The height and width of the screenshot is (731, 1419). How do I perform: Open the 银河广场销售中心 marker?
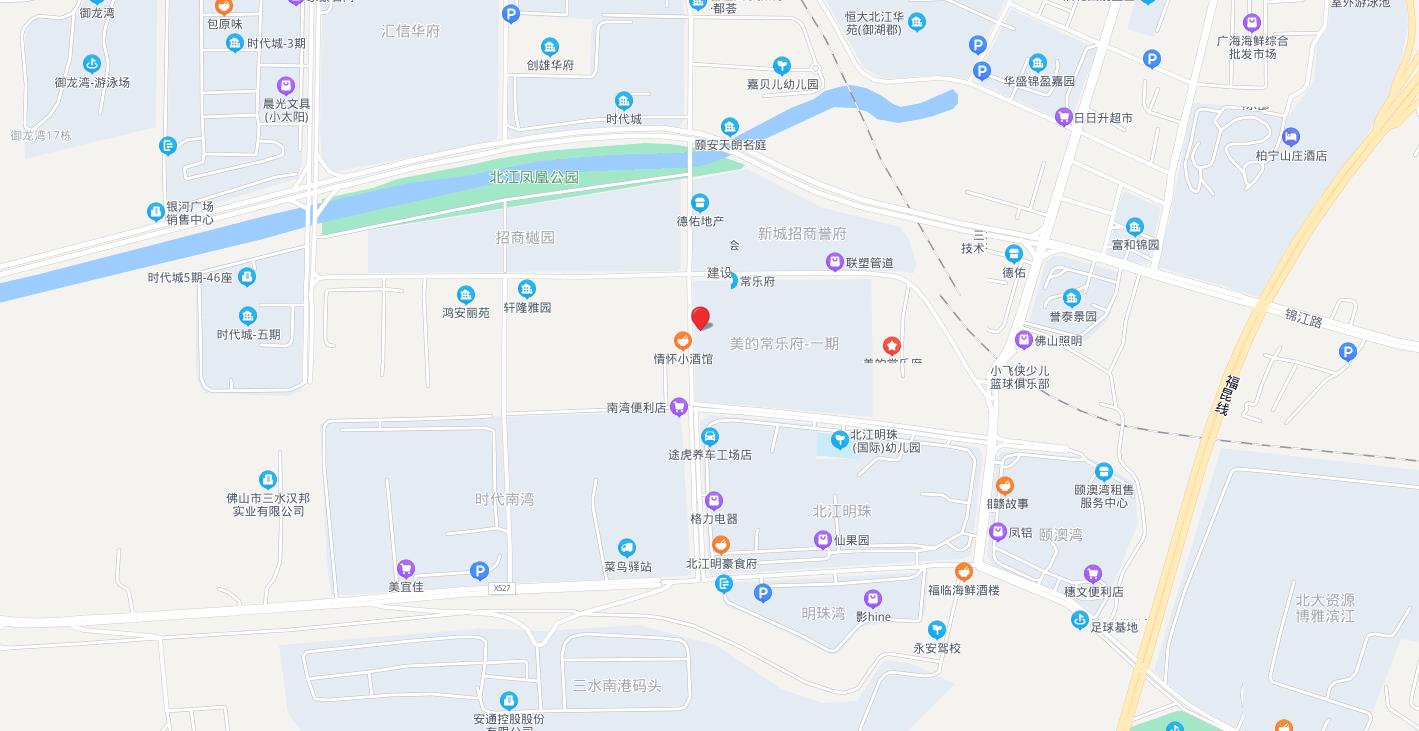pos(156,212)
